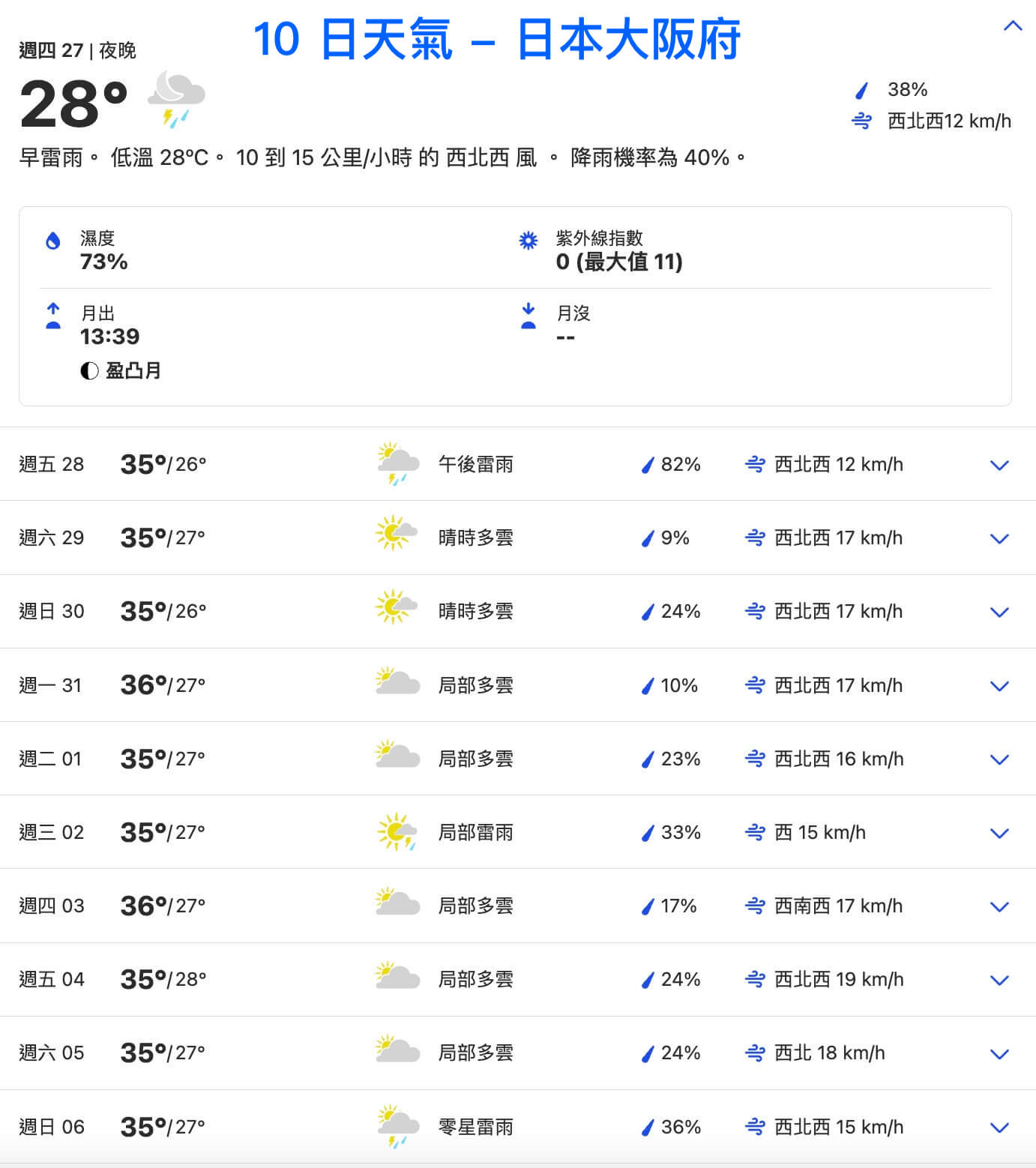This screenshot has height=1168, width=1036.
Task: Expand the 週六 05 forecast row
Action: tap(999, 1053)
